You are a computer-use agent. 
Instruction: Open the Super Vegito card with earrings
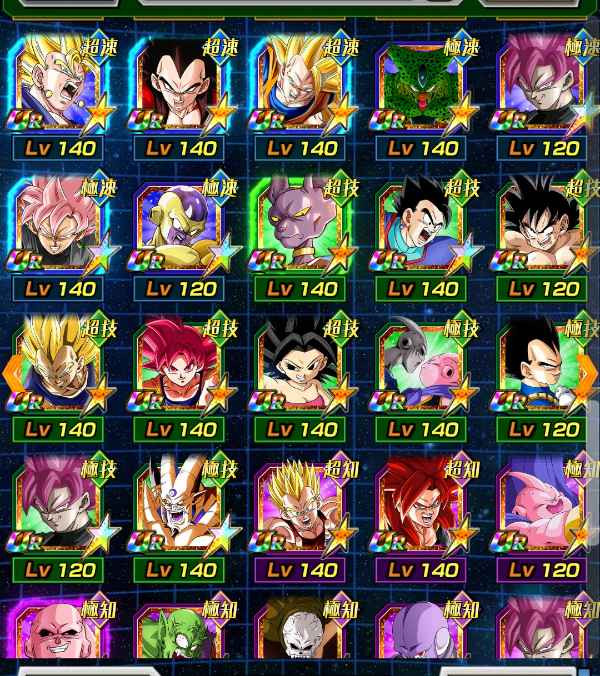58,88
